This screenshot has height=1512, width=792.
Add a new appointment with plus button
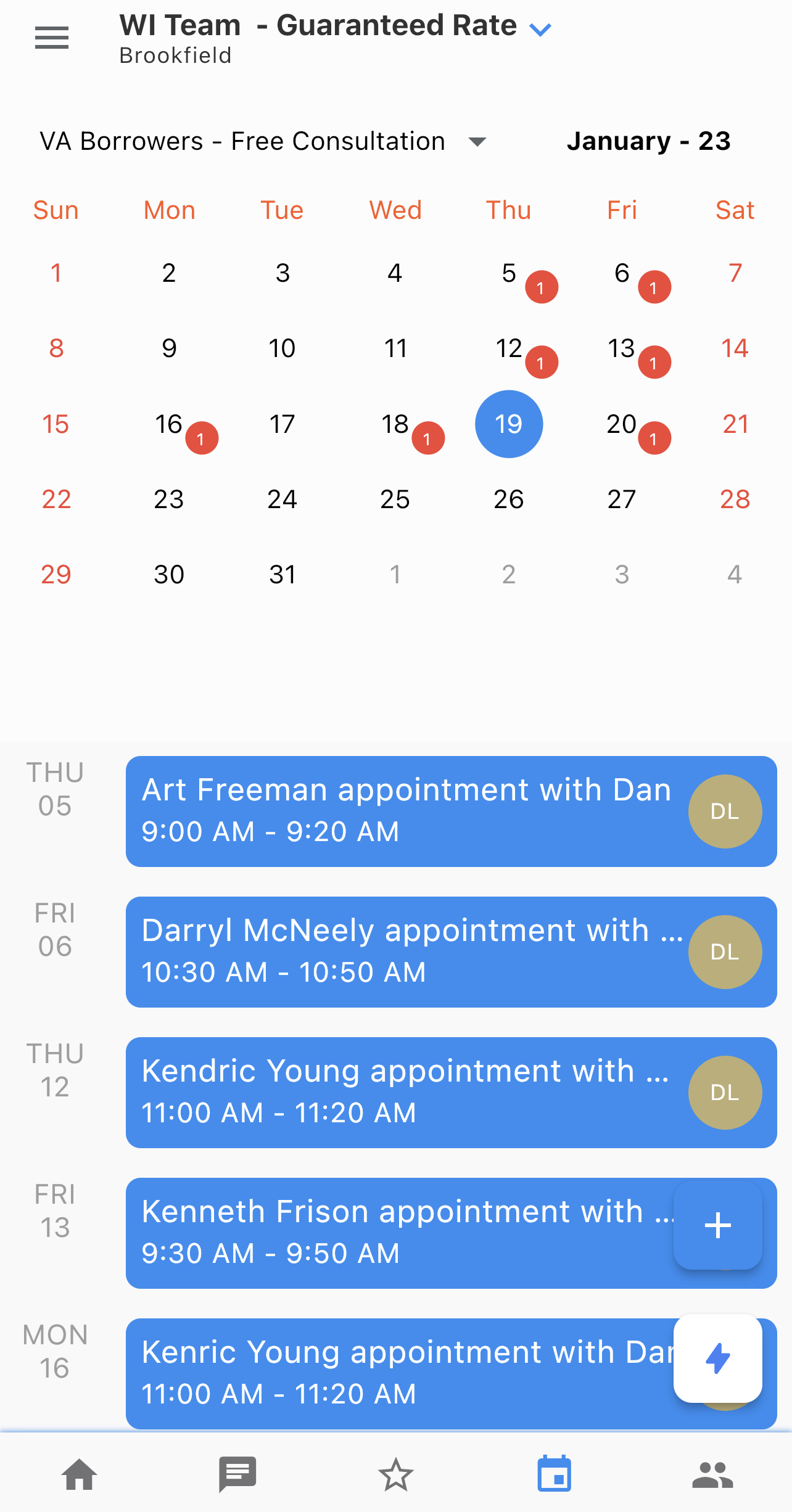coord(718,1225)
